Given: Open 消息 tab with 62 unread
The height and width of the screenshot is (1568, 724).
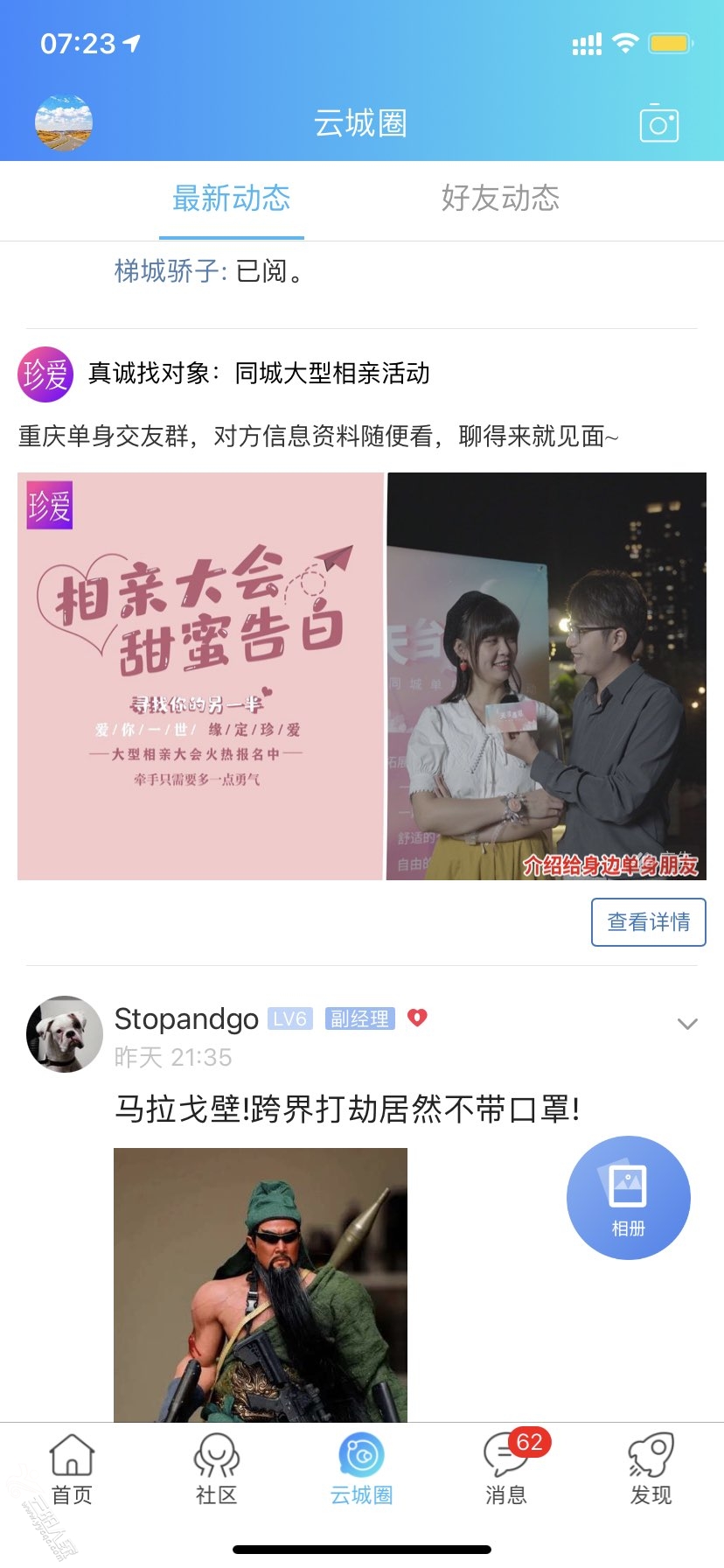Looking at the screenshot, I should pos(507,1469).
